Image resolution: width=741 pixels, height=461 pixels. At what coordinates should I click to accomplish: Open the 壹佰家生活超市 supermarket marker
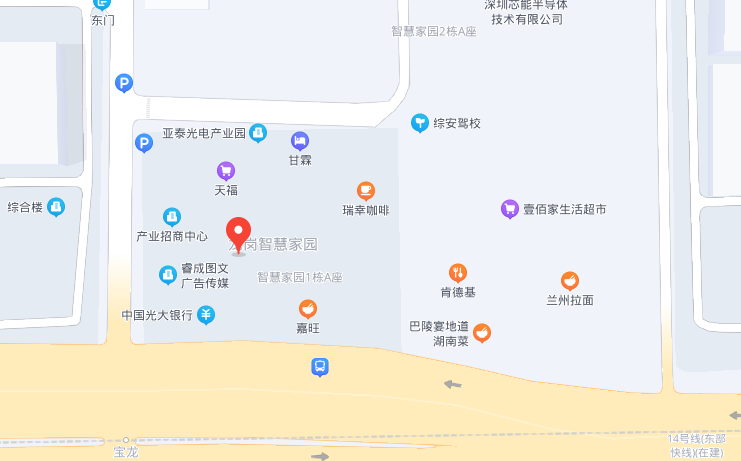tap(510, 209)
